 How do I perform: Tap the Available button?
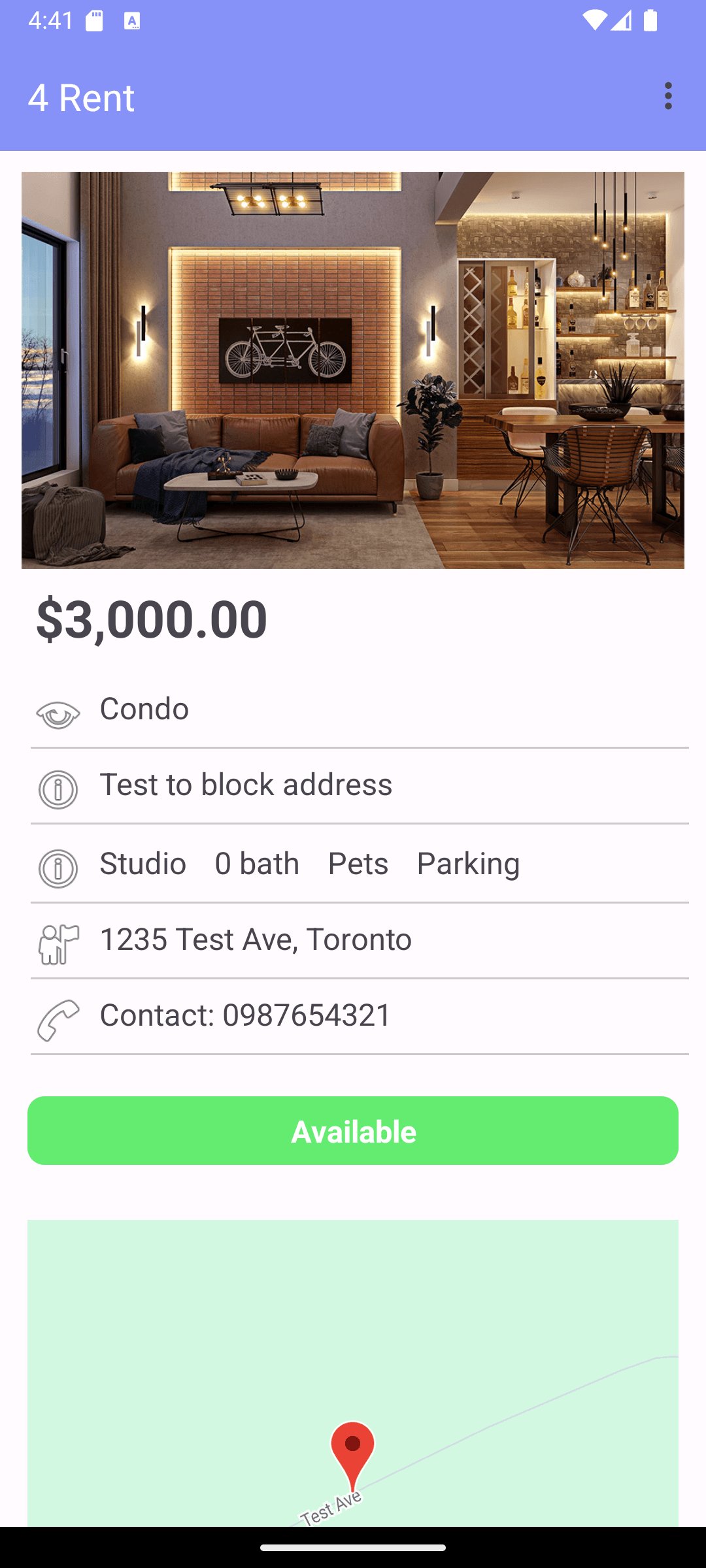click(353, 1131)
